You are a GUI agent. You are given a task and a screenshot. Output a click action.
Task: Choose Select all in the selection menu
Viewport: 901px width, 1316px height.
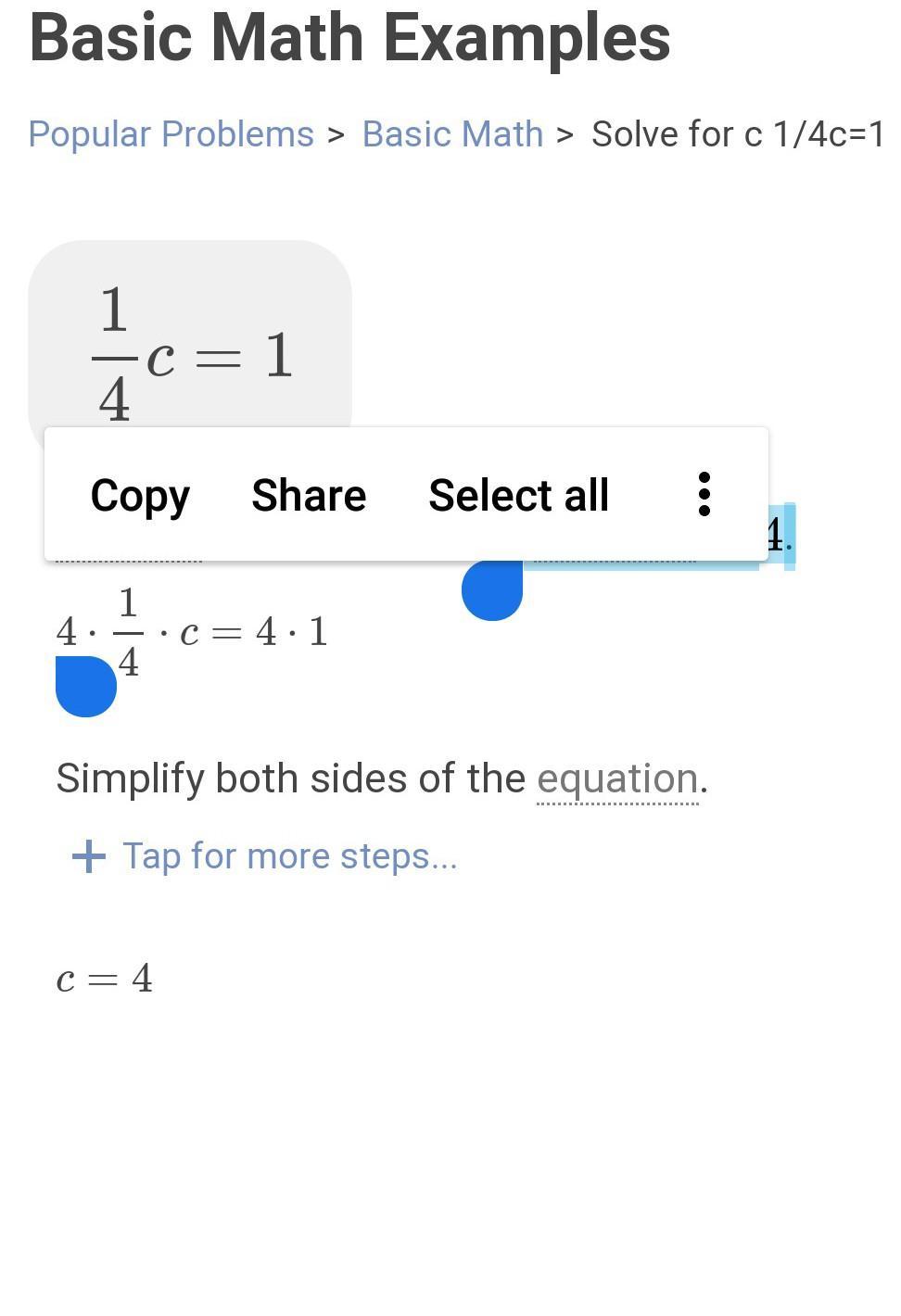pyautogui.click(x=518, y=495)
